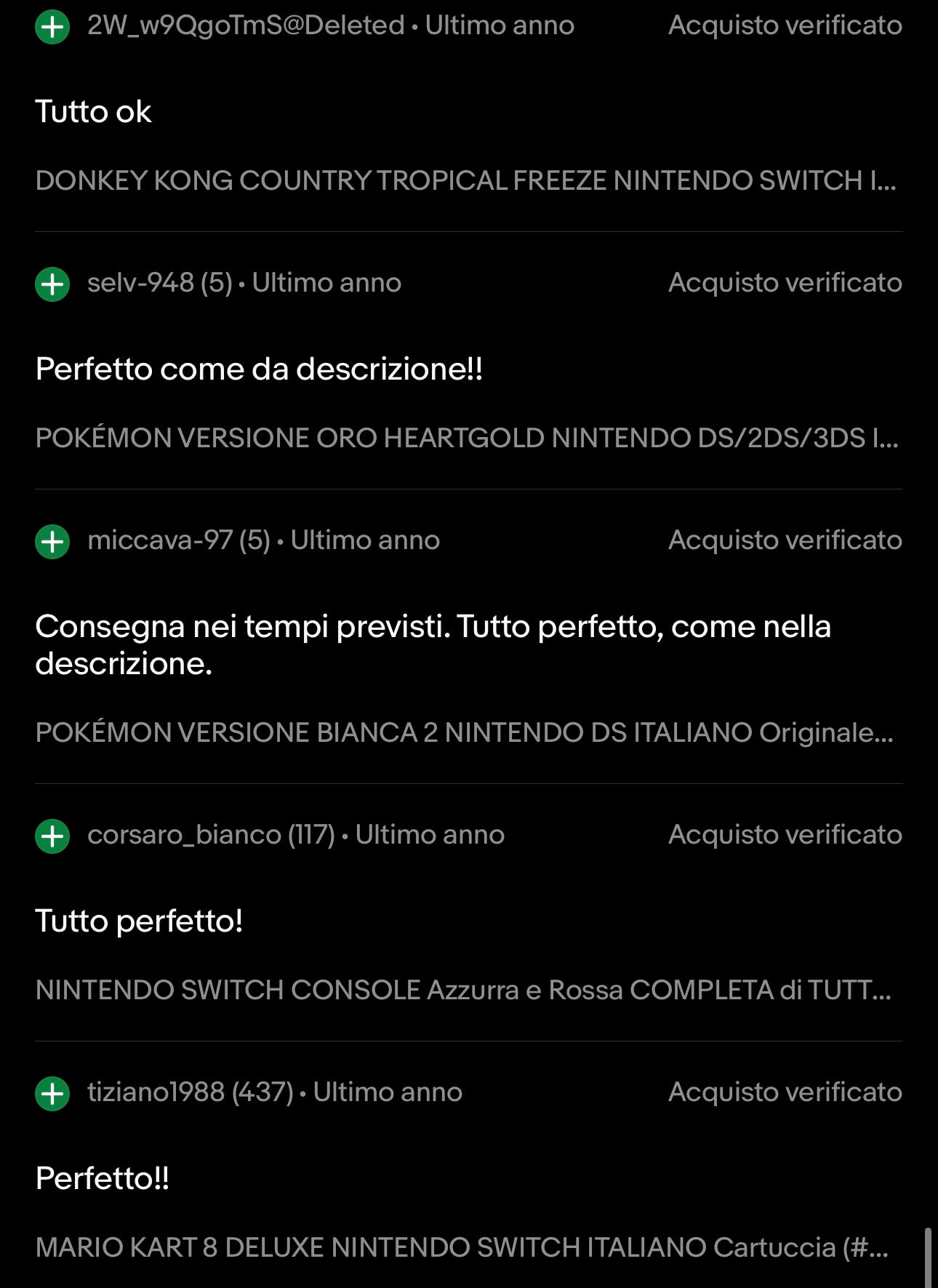View the Nintendo Switch Console Azzurra e Rossa item
Screen dimensions: 938x1288
click(x=462, y=990)
